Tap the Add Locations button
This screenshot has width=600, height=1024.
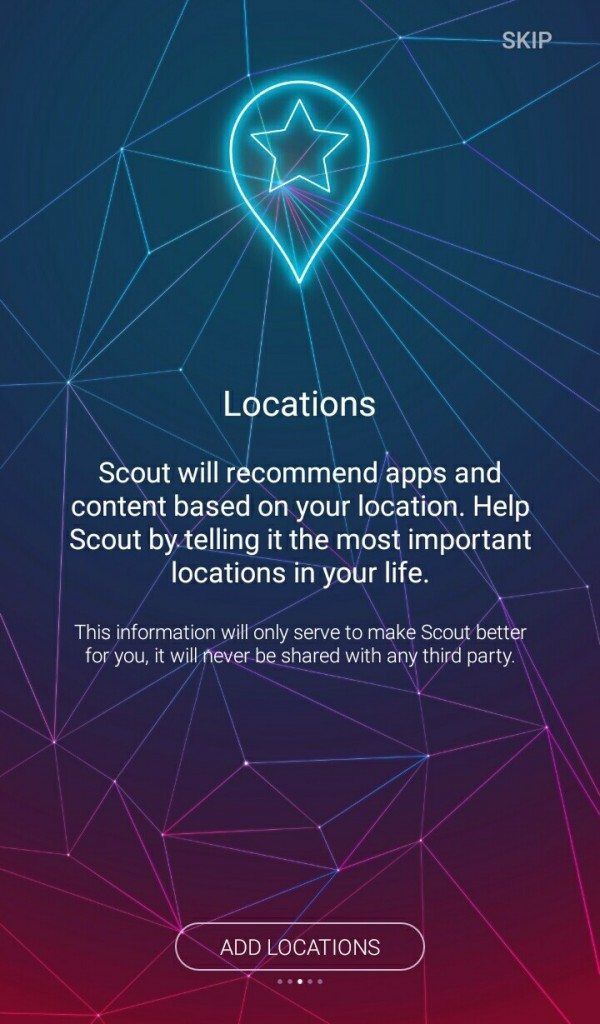[300, 946]
